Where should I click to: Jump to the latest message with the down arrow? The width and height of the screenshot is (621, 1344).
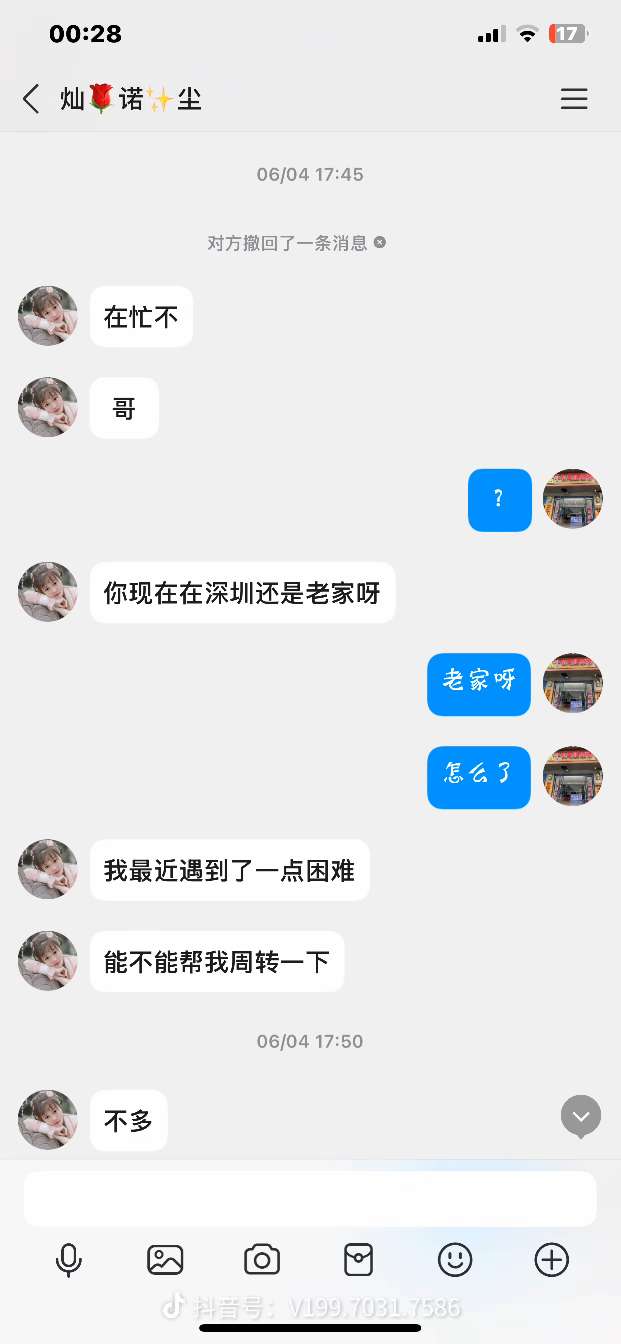(x=581, y=1116)
